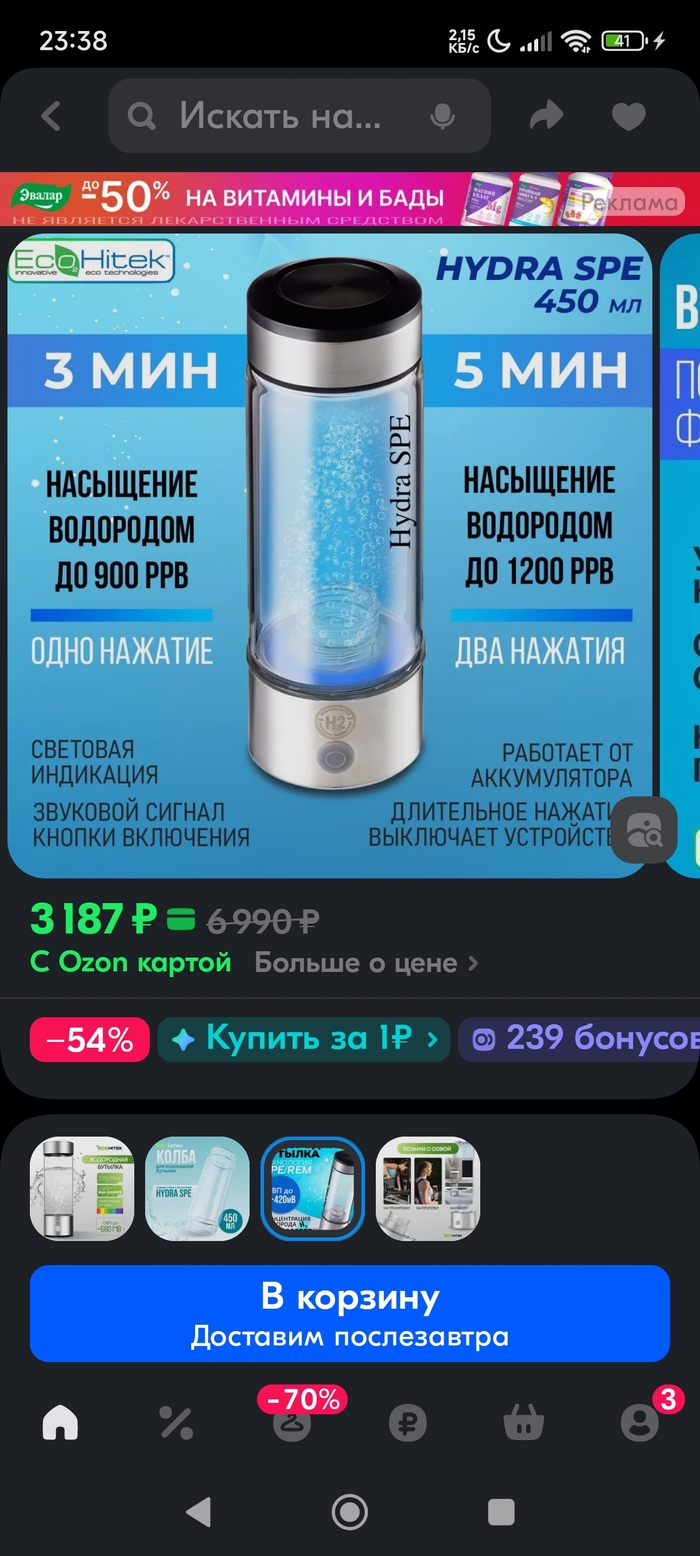Start voice search with the microphone
This screenshot has width=700, height=1556.
coord(442,117)
